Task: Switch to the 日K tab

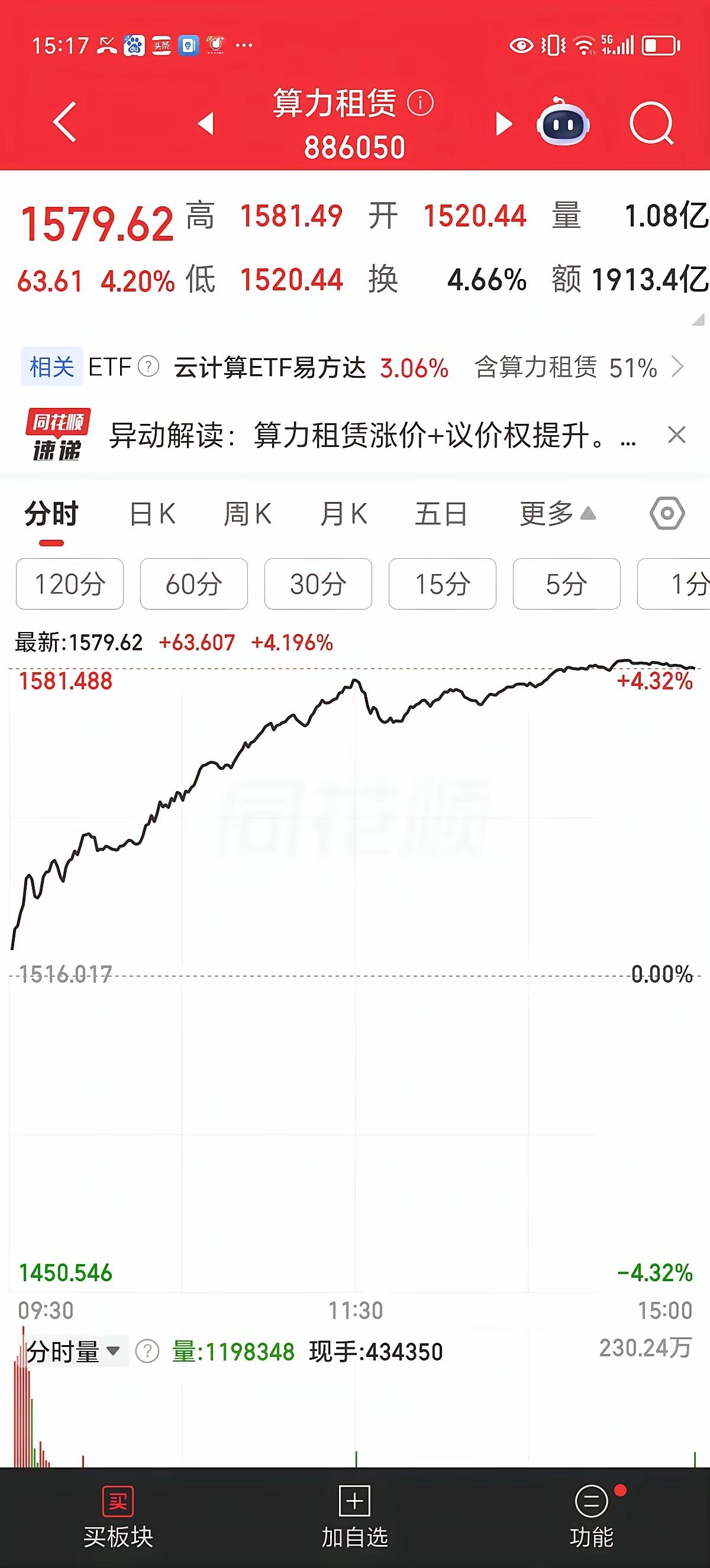Action: [x=153, y=513]
